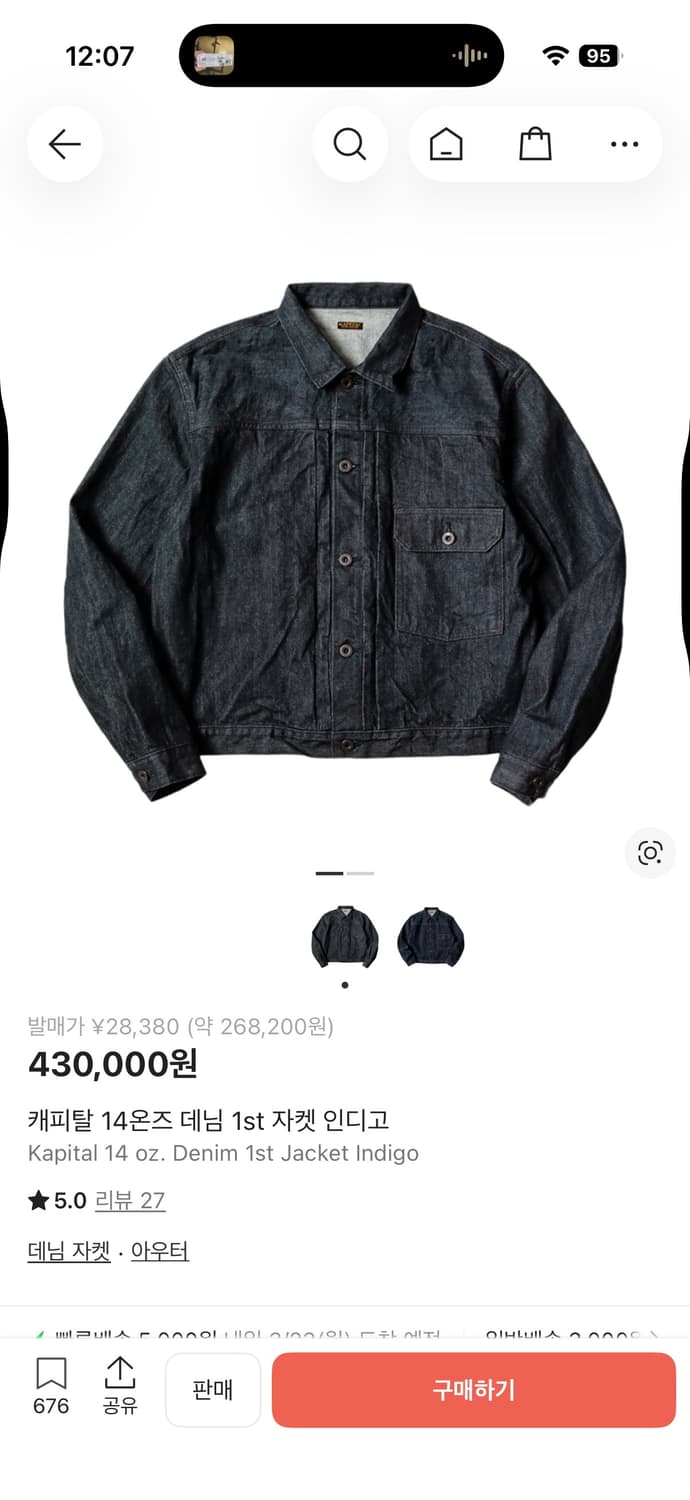The width and height of the screenshot is (690, 1500).
Task: Open the search magnifier icon
Action: tap(349, 145)
